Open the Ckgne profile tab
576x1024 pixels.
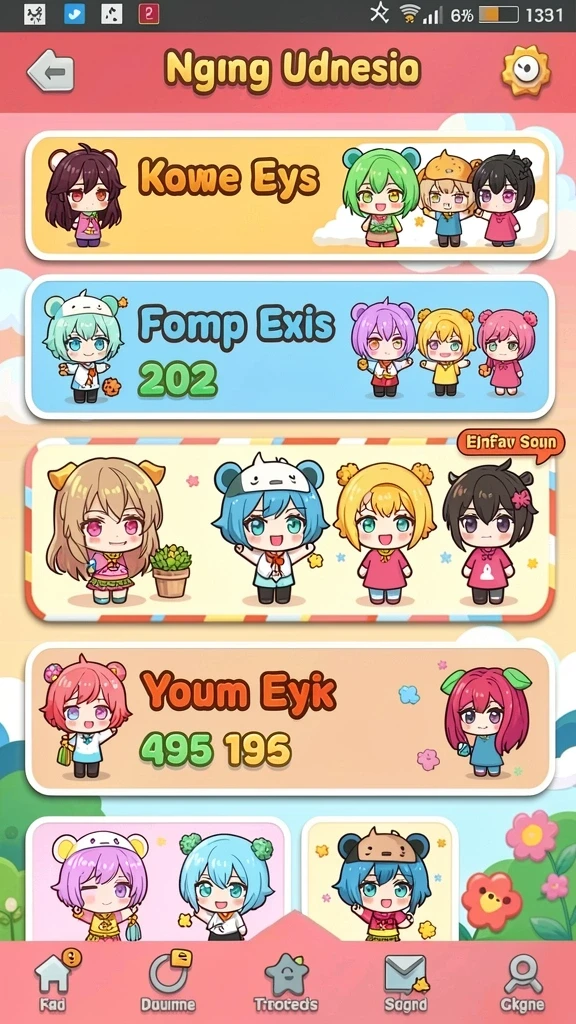[x=523, y=982]
